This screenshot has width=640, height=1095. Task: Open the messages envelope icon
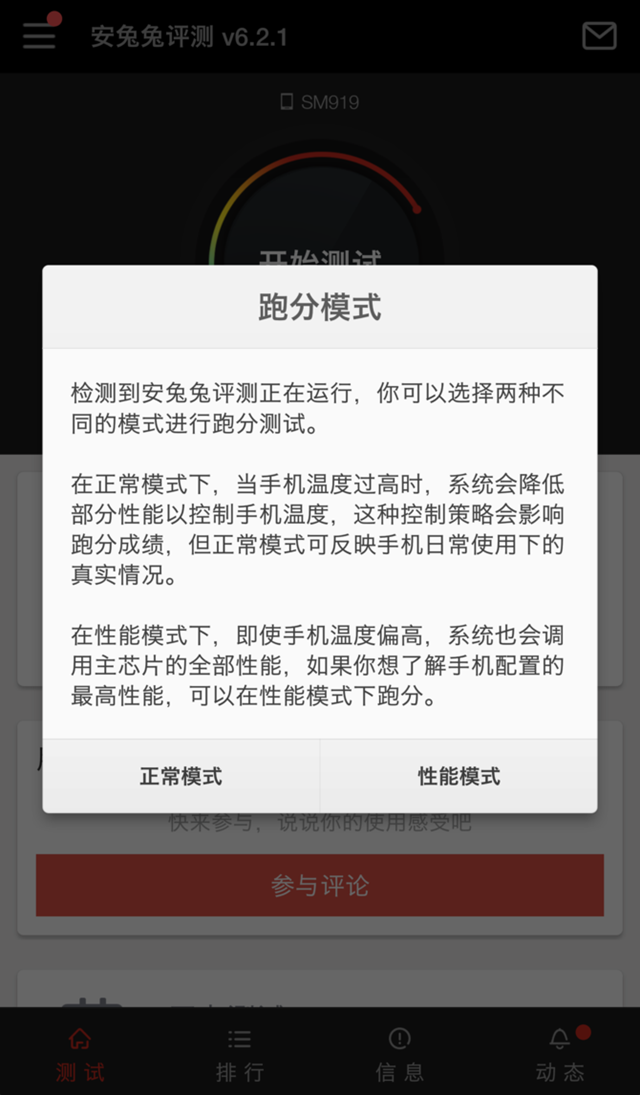pyautogui.click(x=599, y=36)
